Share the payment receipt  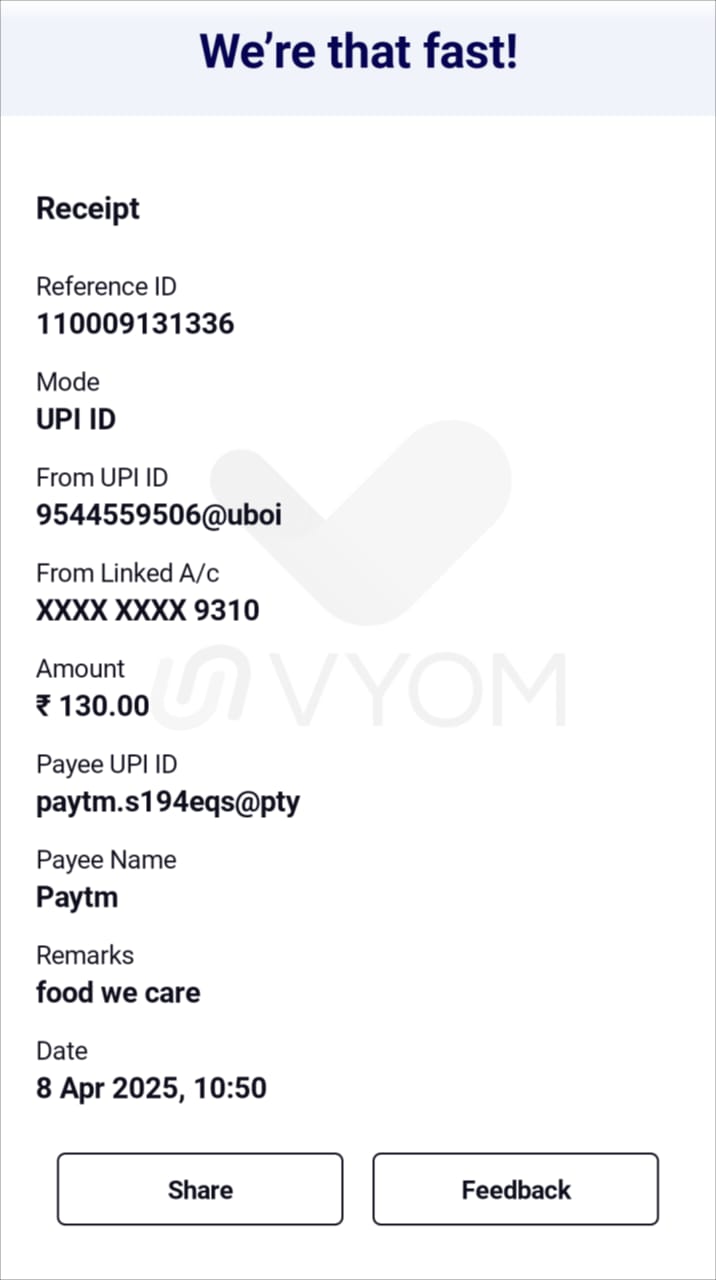(x=200, y=1189)
